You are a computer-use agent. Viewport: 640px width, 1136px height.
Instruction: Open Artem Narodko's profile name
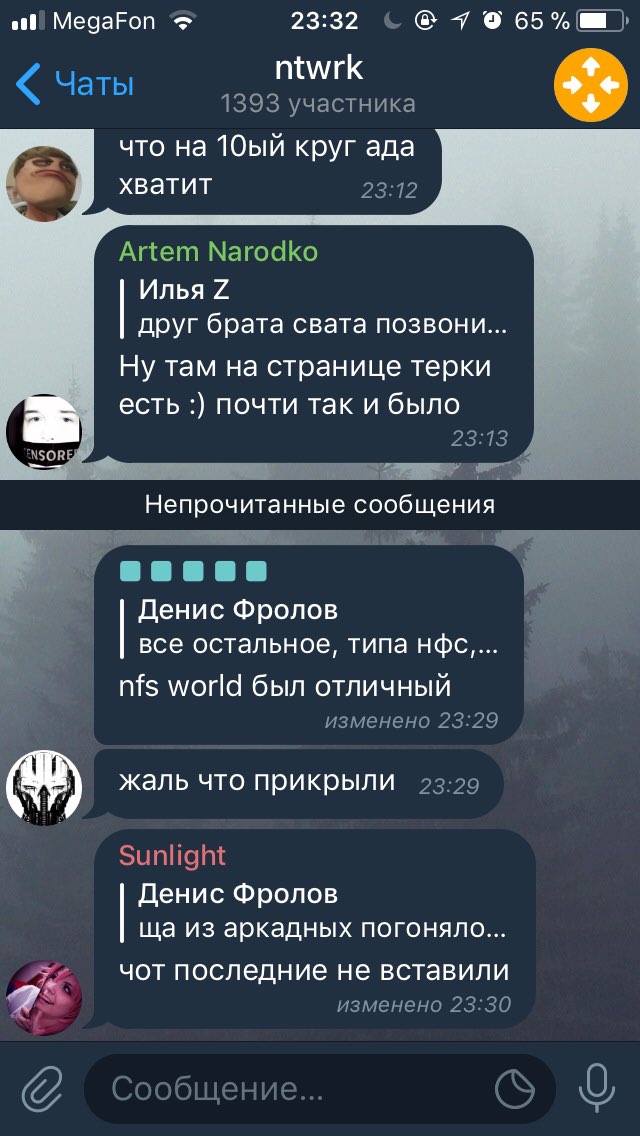click(x=218, y=251)
